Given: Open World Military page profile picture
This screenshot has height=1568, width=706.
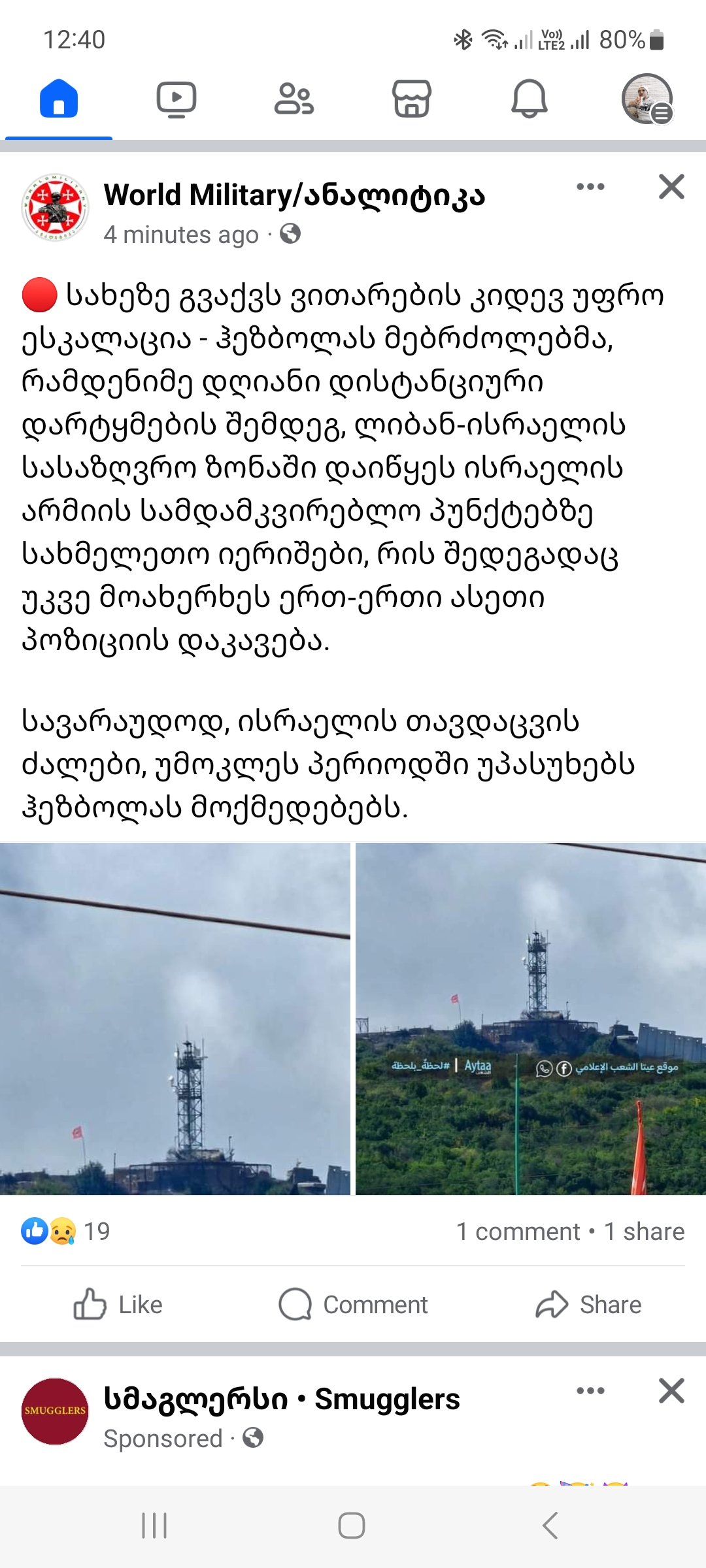Looking at the screenshot, I should coord(55,208).
